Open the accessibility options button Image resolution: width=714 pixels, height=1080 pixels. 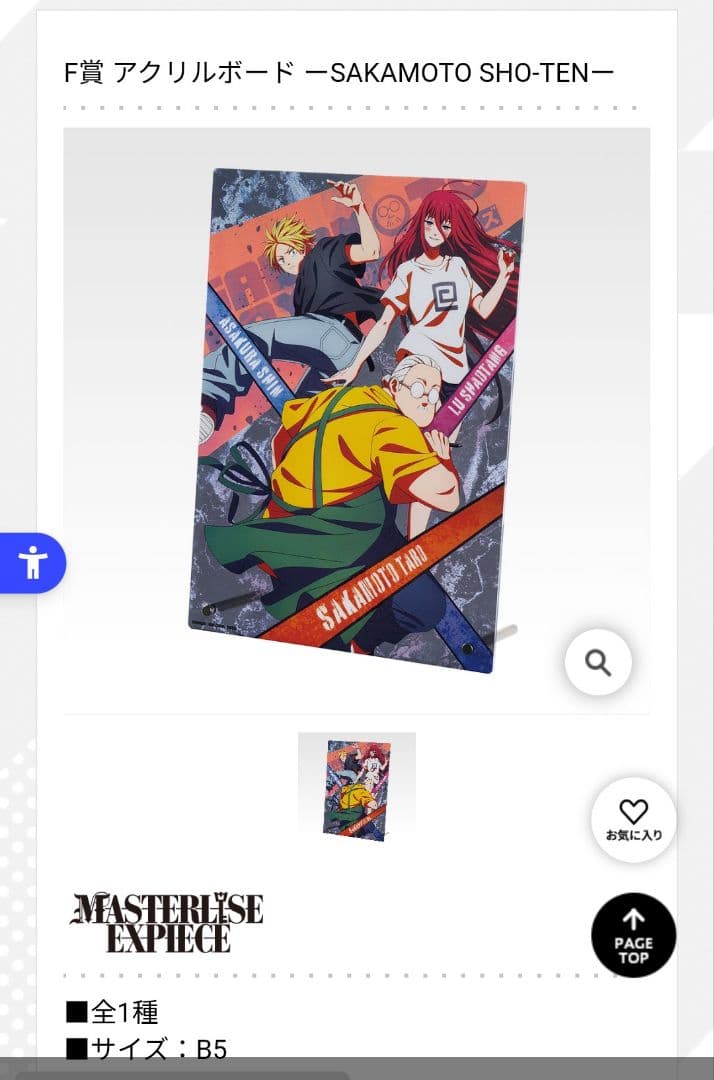[33, 563]
